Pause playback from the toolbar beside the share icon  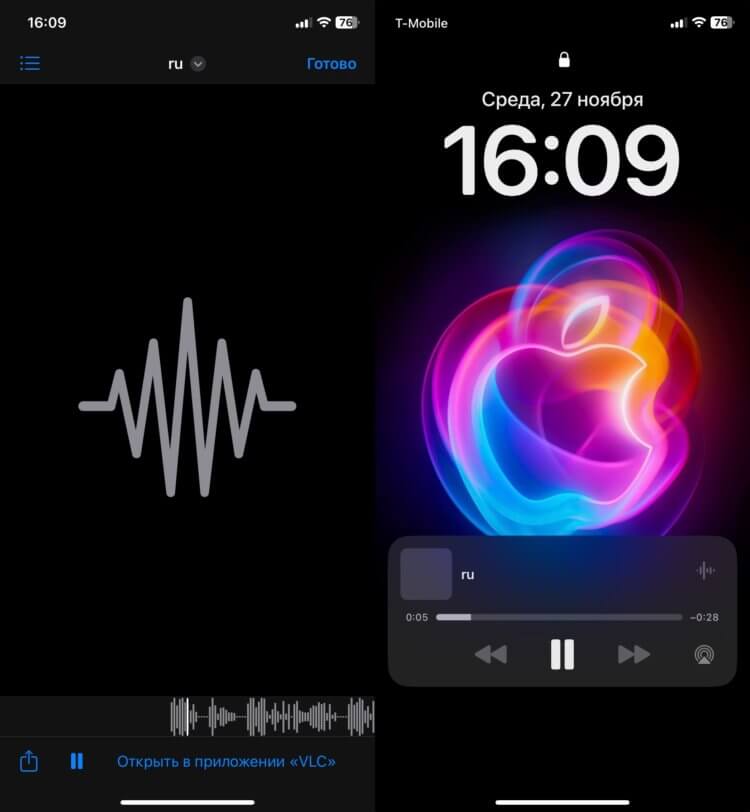(x=77, y=762)
